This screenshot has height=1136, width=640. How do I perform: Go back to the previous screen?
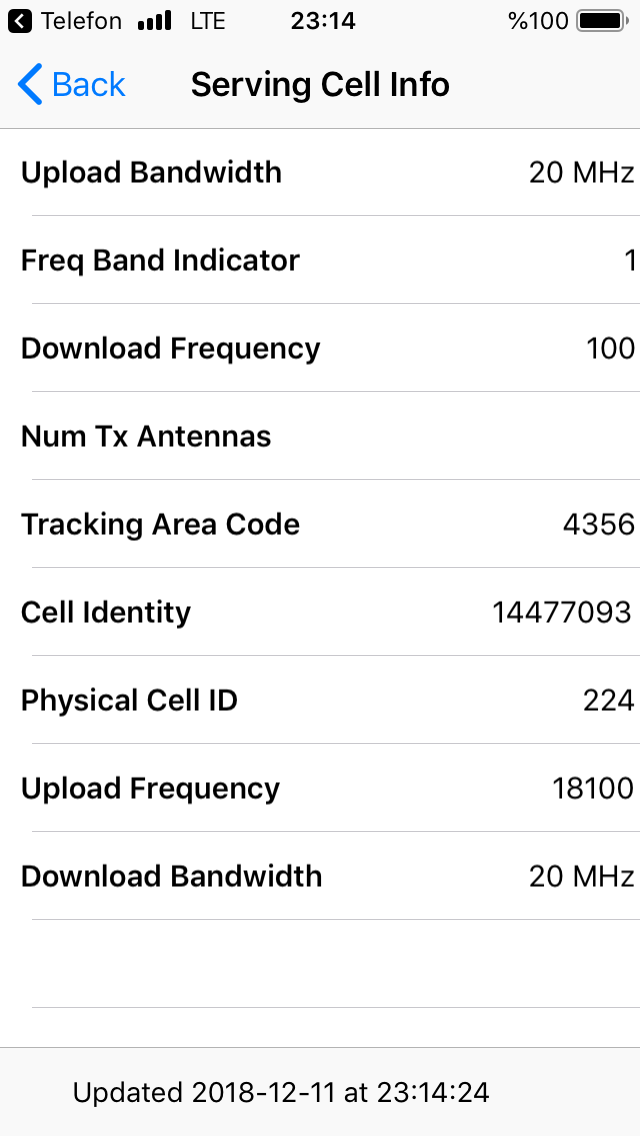tap(71, 85)
